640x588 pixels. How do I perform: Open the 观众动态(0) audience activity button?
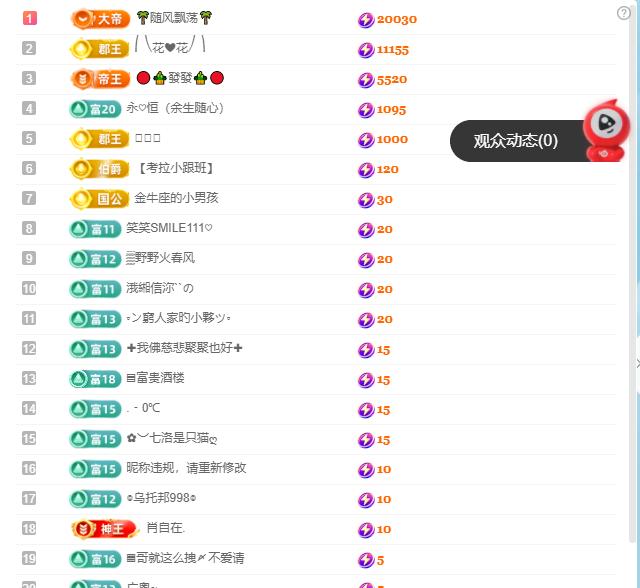tap(515, 141)
